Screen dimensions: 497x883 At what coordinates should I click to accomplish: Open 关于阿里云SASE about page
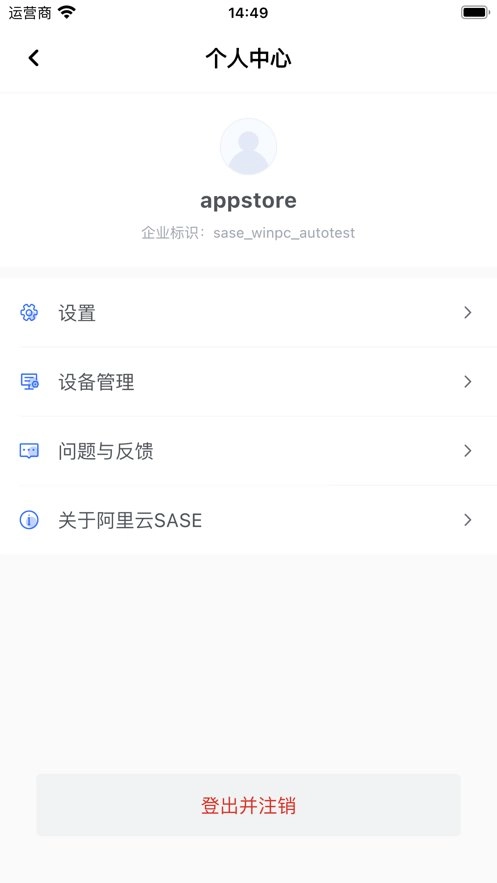coord(248,520)
